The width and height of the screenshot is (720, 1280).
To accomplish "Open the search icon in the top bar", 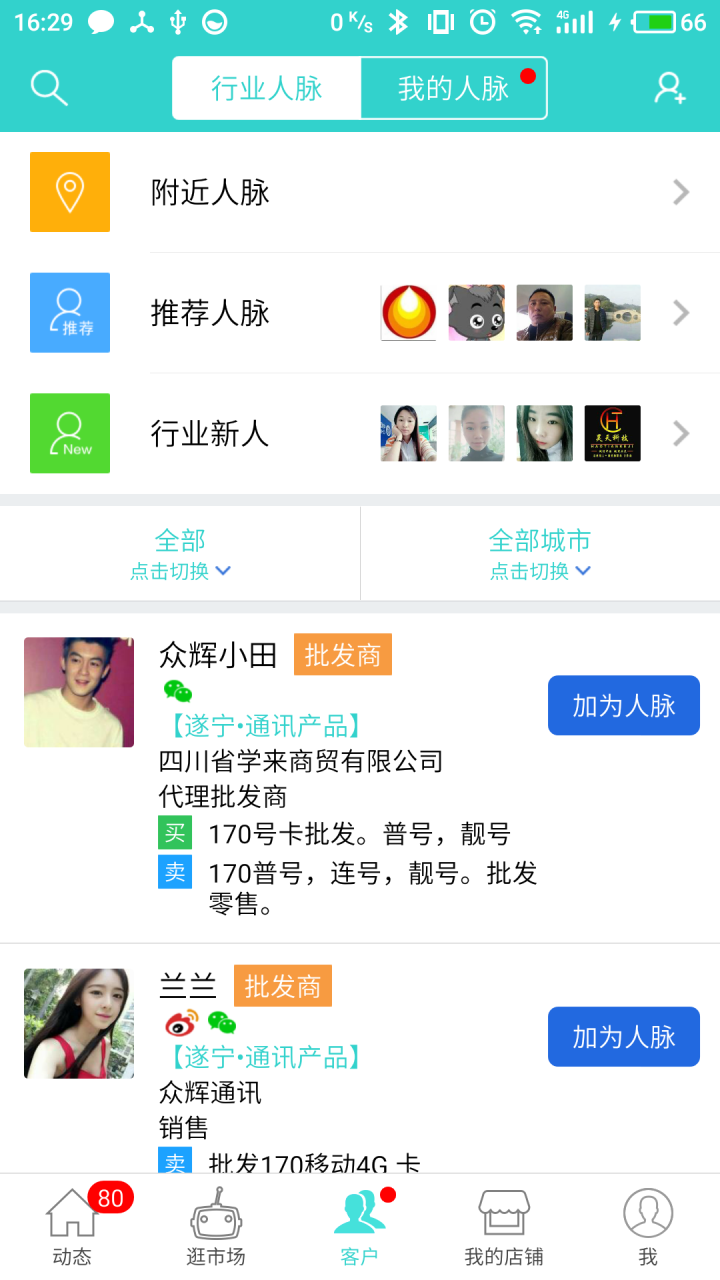I will (48, 88).
